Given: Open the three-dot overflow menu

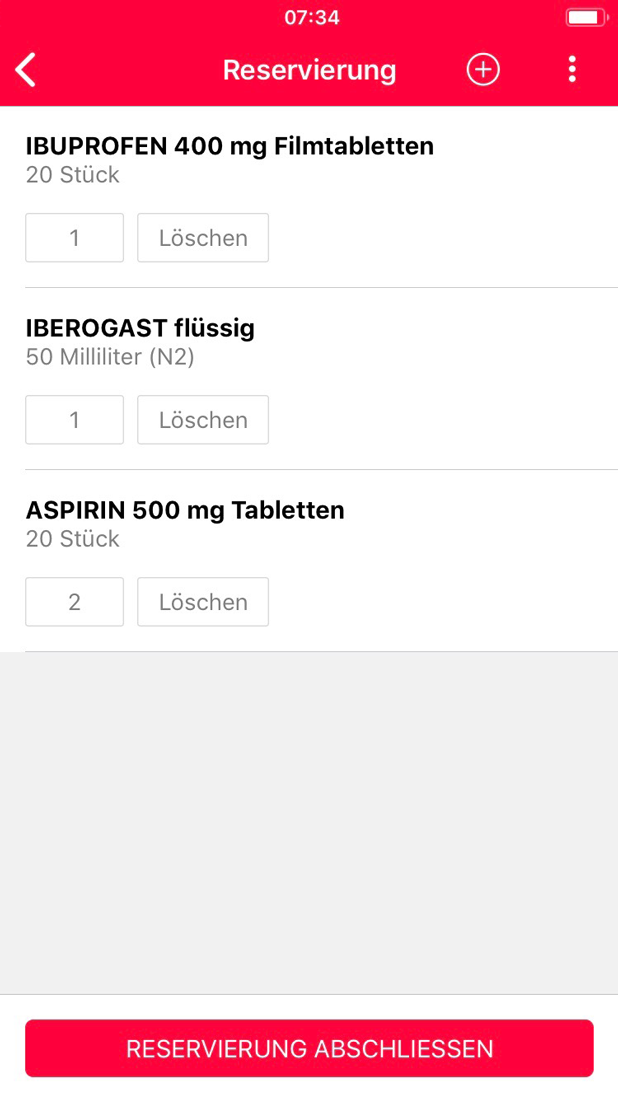Looking at the screenshot, I should [572, 69].
